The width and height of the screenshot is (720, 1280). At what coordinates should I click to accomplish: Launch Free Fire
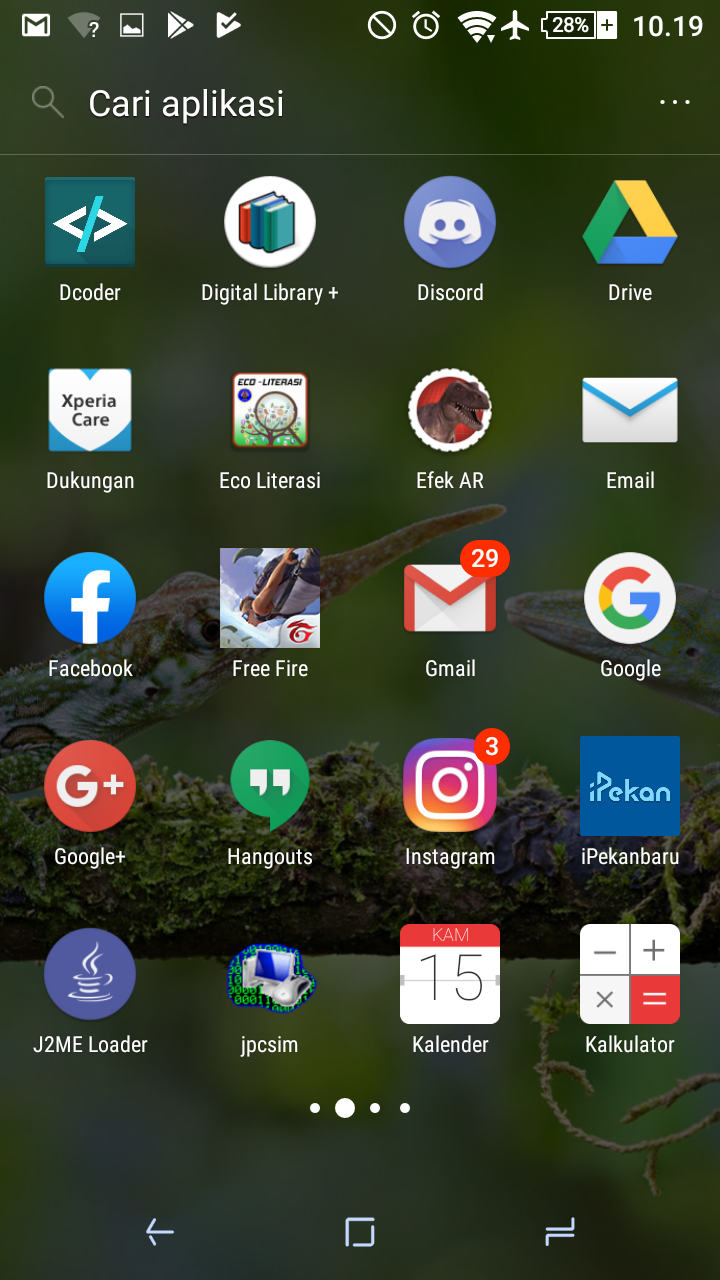click(270, 598)
